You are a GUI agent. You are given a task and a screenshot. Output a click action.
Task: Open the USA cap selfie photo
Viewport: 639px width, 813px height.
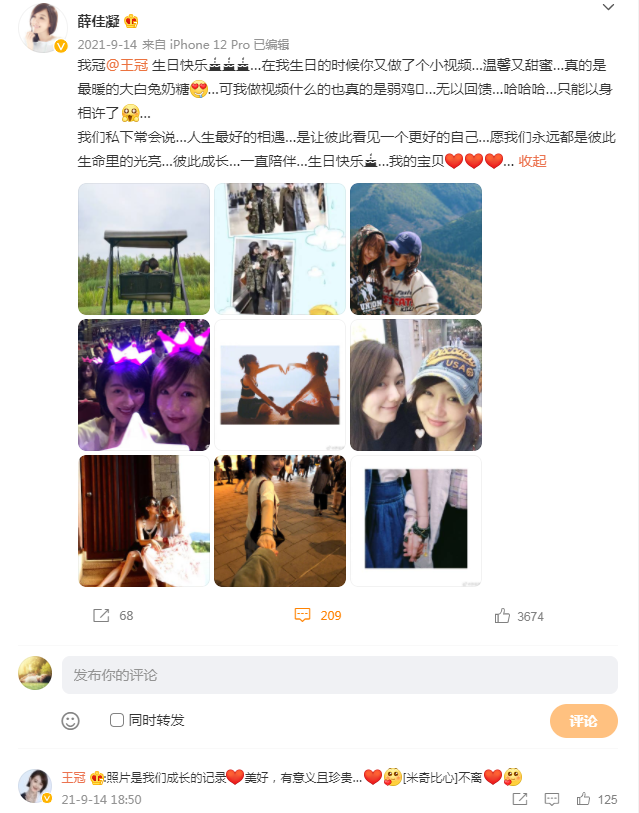(x=415, y=385)
